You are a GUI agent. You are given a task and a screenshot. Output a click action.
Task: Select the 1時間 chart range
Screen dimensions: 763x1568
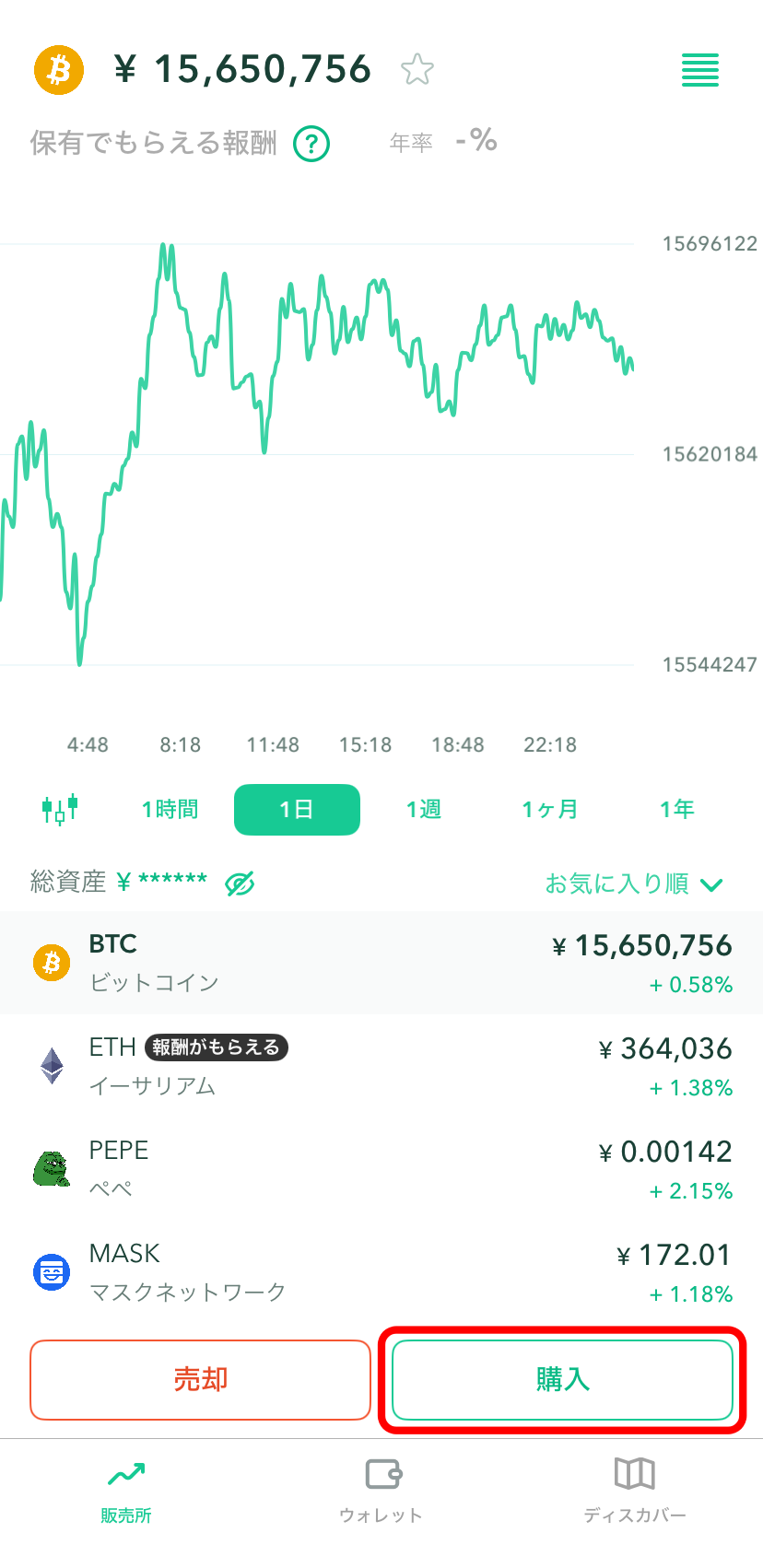click(170, 810)
